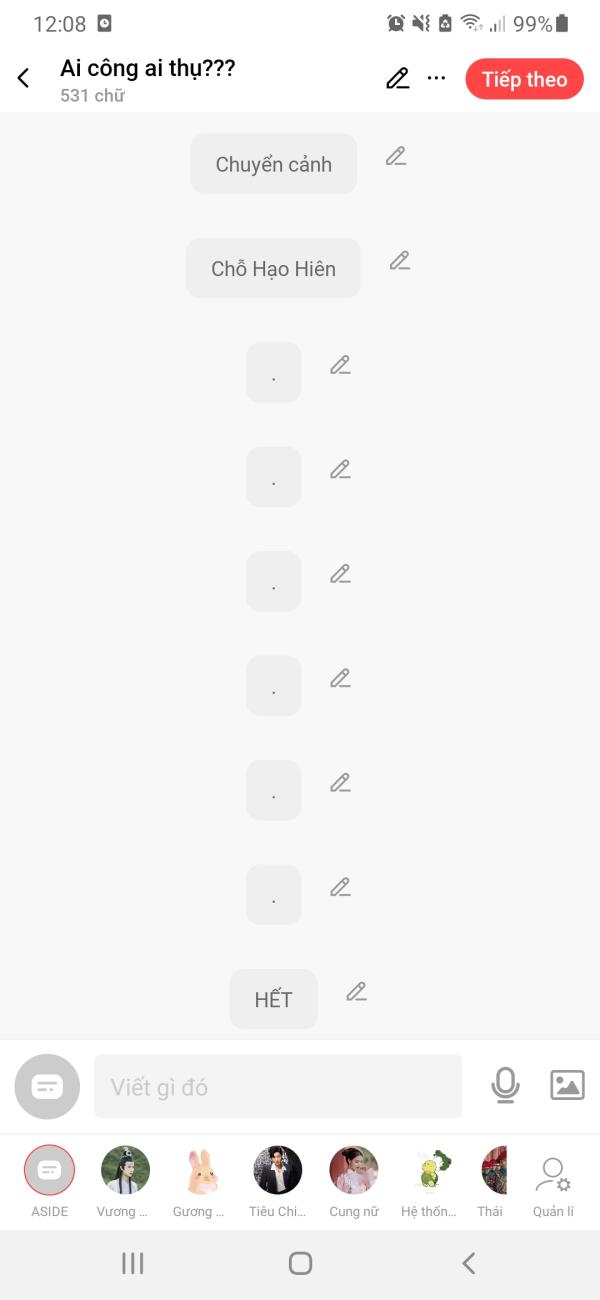Insert a picture using the image icon
This screenshot has width=600, height=1300.
click(567, 1086)
